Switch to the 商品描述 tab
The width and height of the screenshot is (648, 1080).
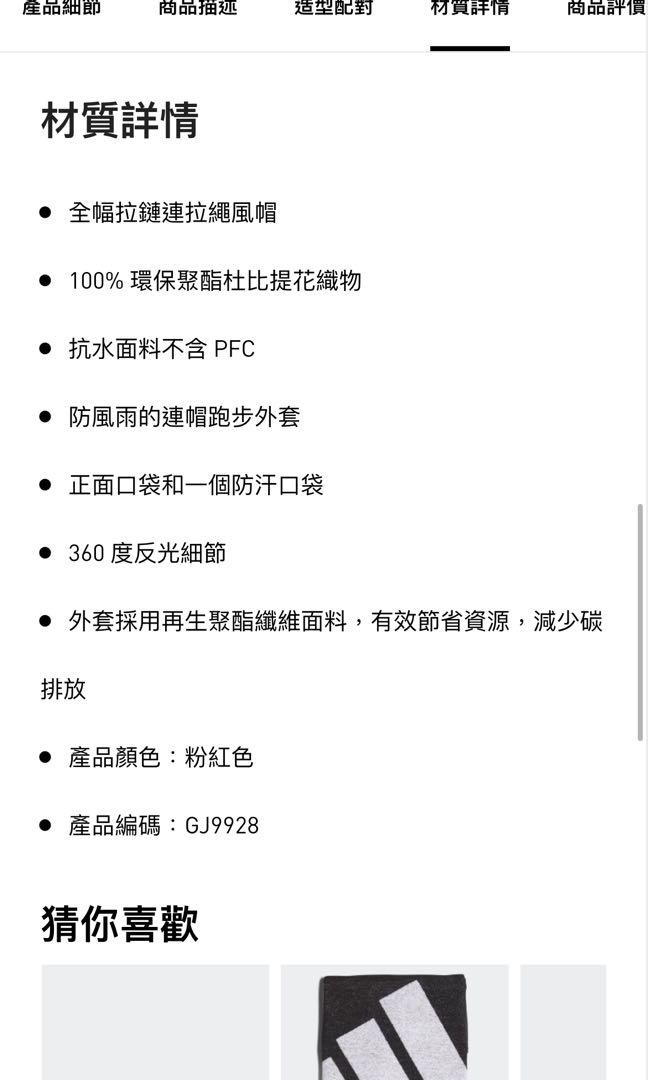coord(197,10)
